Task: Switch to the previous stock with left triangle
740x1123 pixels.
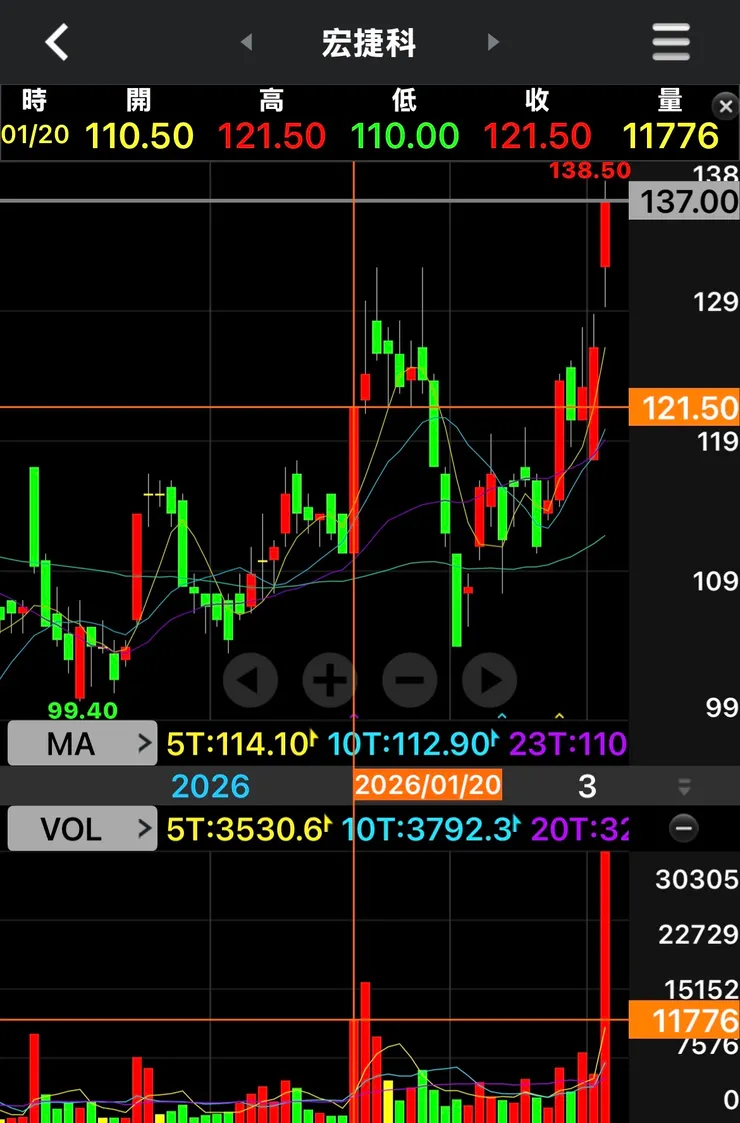Action: 246,42
